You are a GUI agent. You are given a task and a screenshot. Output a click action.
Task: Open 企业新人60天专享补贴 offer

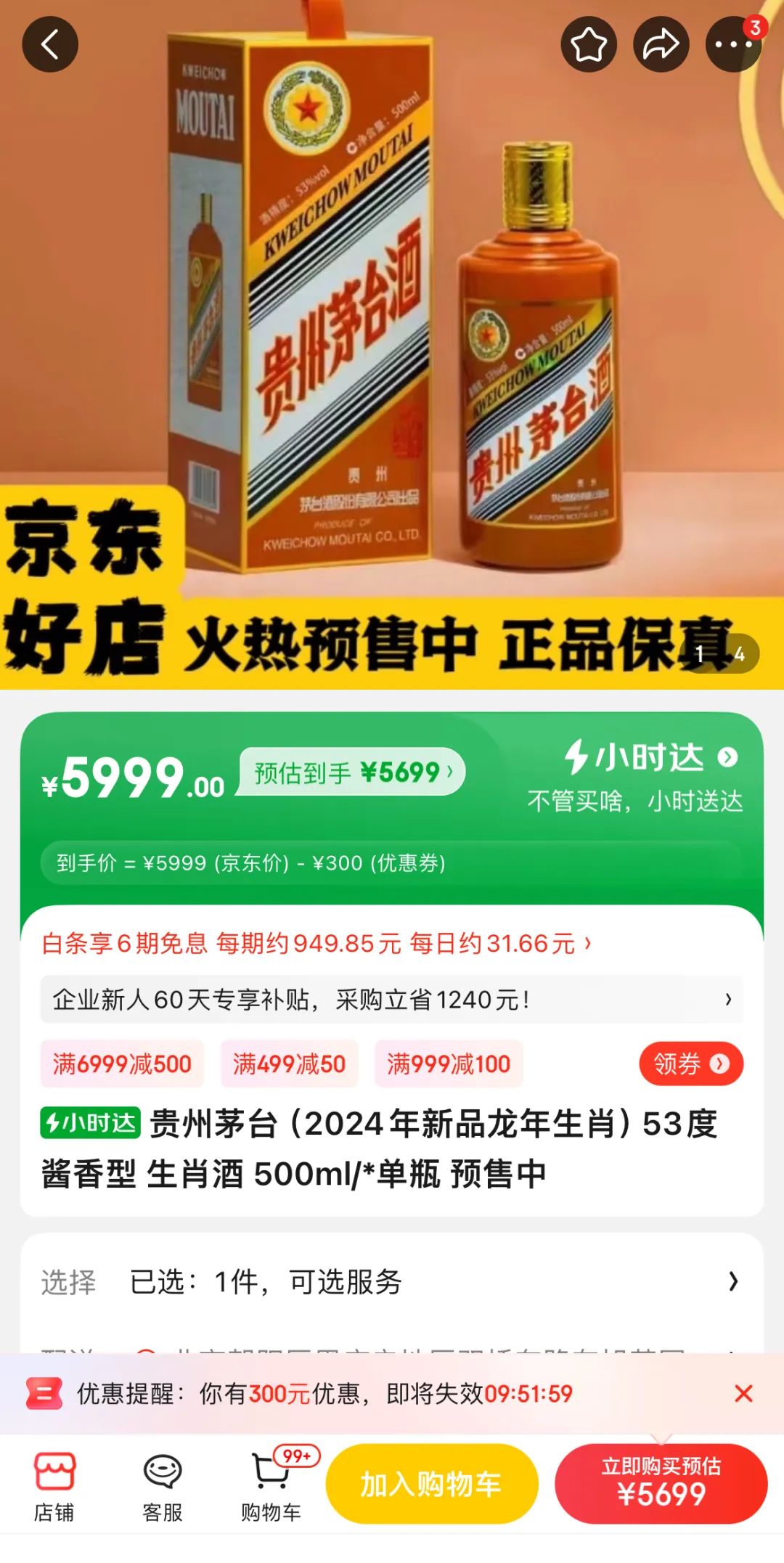pyautogui.click(x=391, y=1000)
